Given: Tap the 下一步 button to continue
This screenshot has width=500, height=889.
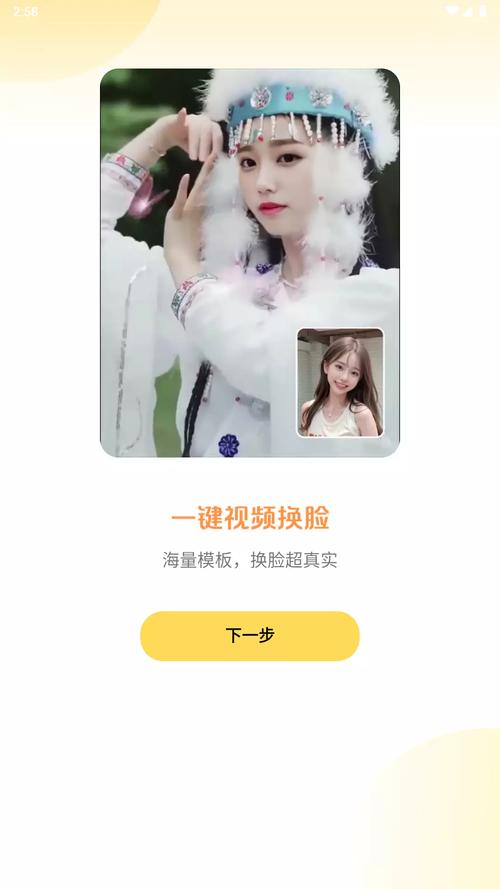Looking at the screenshot, I should click(250, 636).
